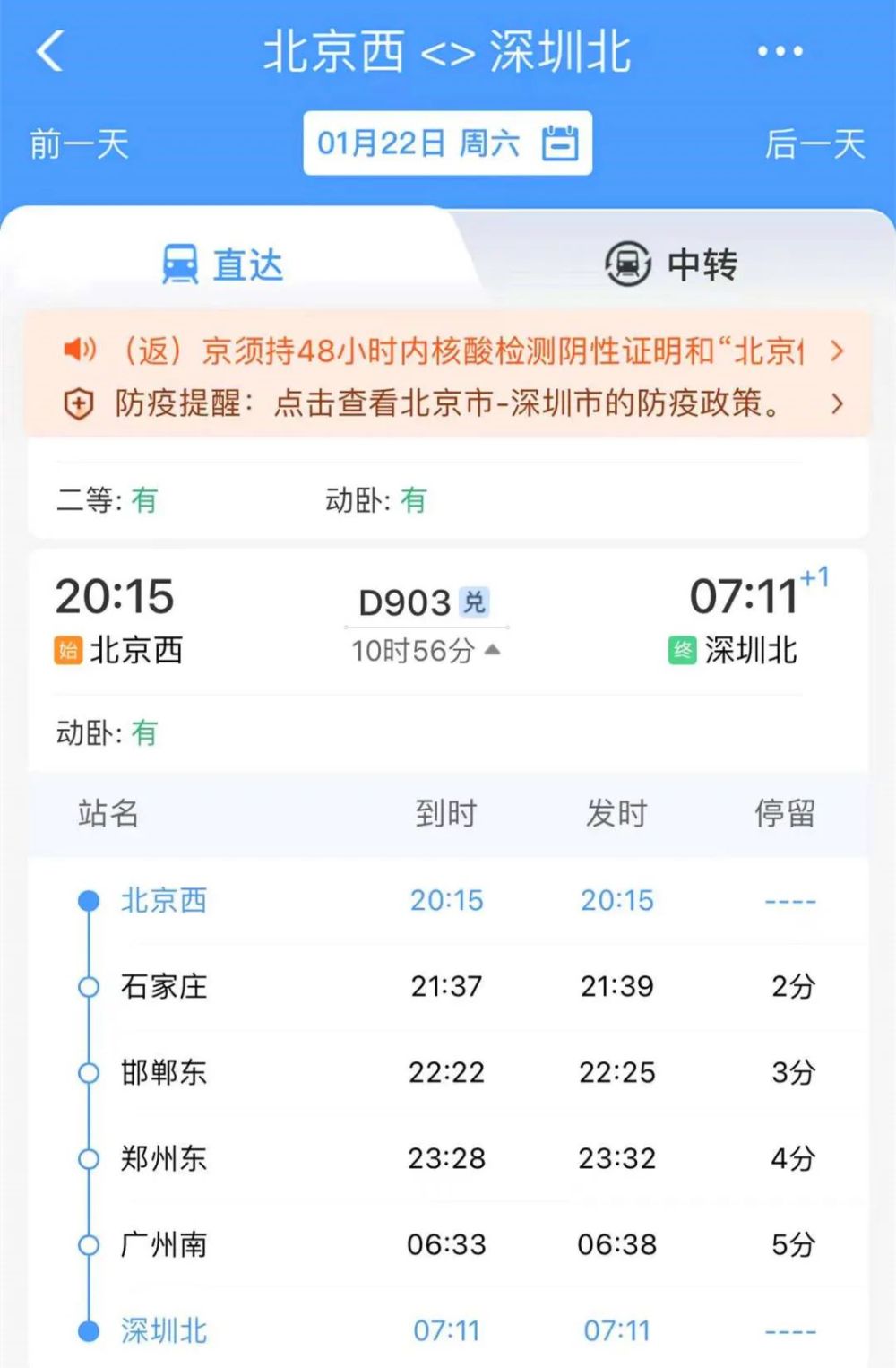
Task: Go to the next day with 后一天
Action: coord(818,143)
